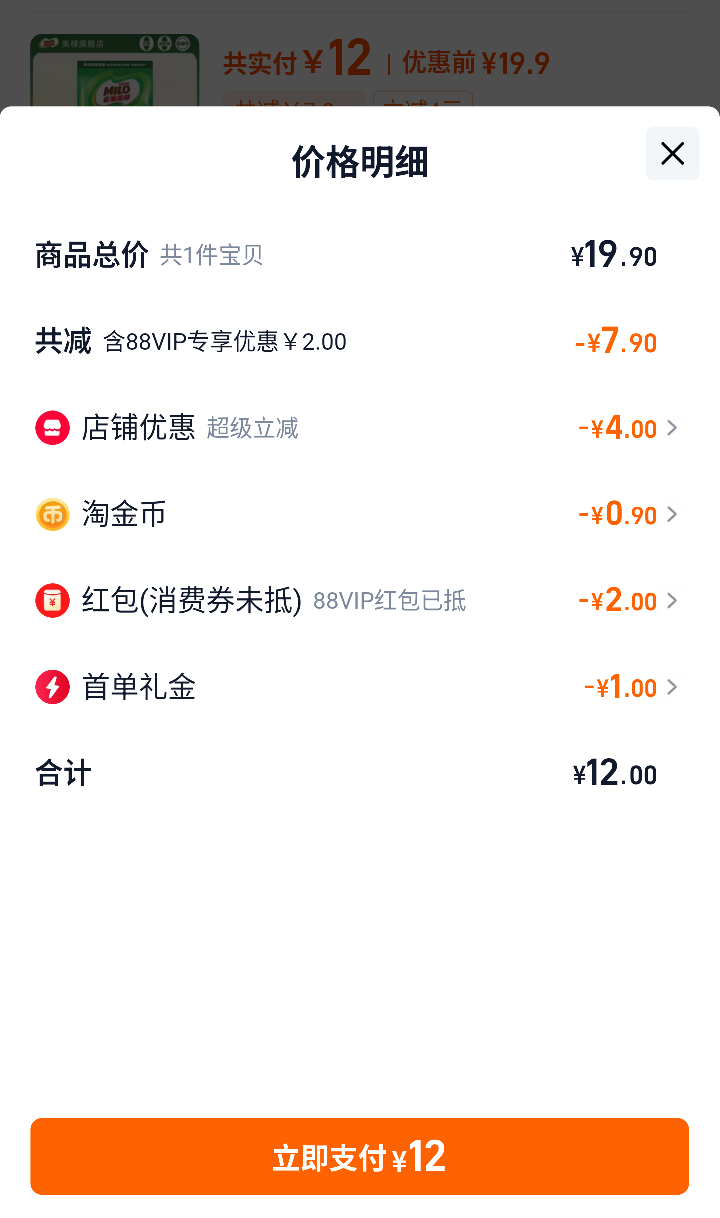720x1218 pixels.
Task: View the 淘金币 deduction details
Action: 358,514
